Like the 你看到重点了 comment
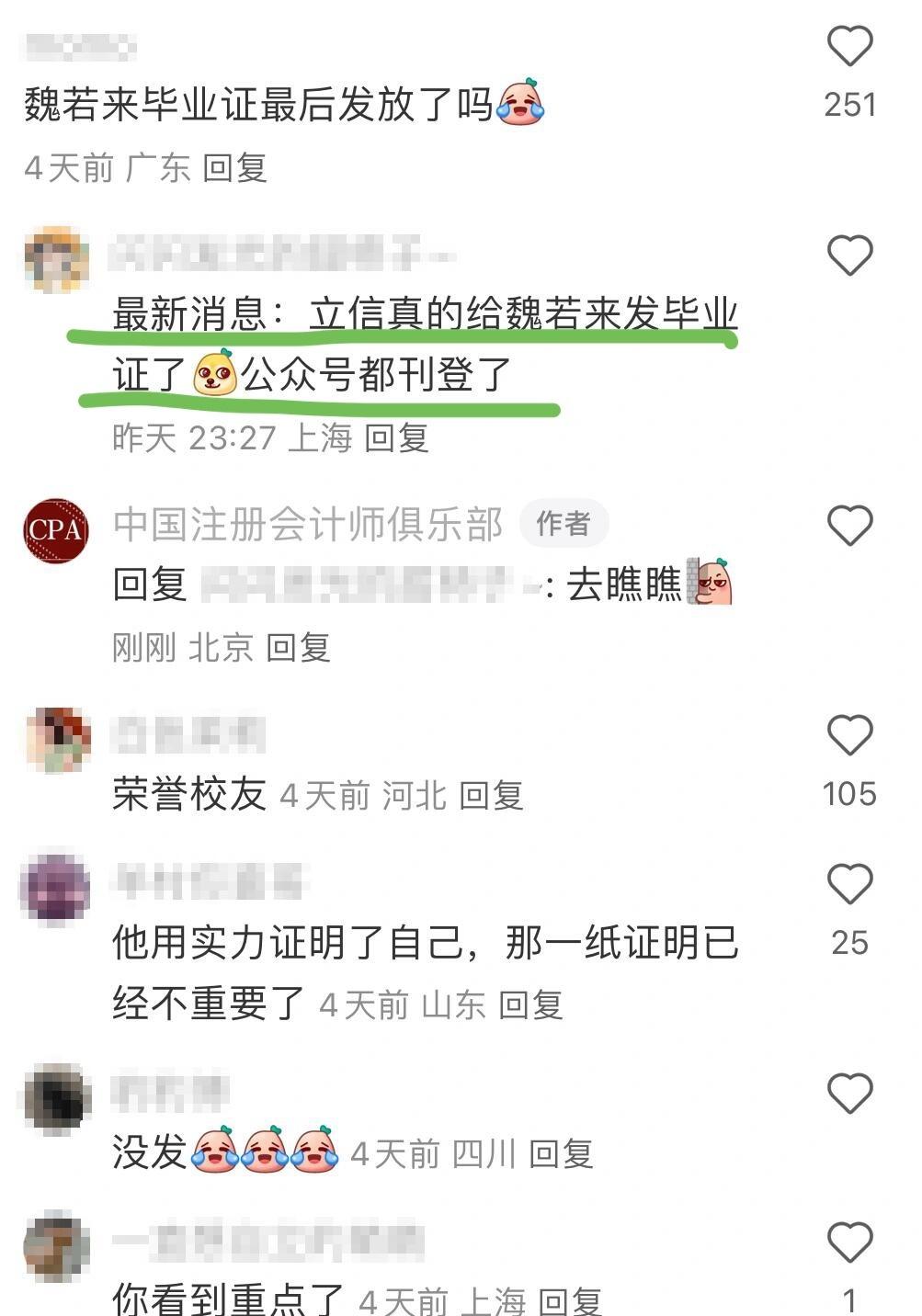This screenshot has height=1316, width=922. coord(849,1242)
